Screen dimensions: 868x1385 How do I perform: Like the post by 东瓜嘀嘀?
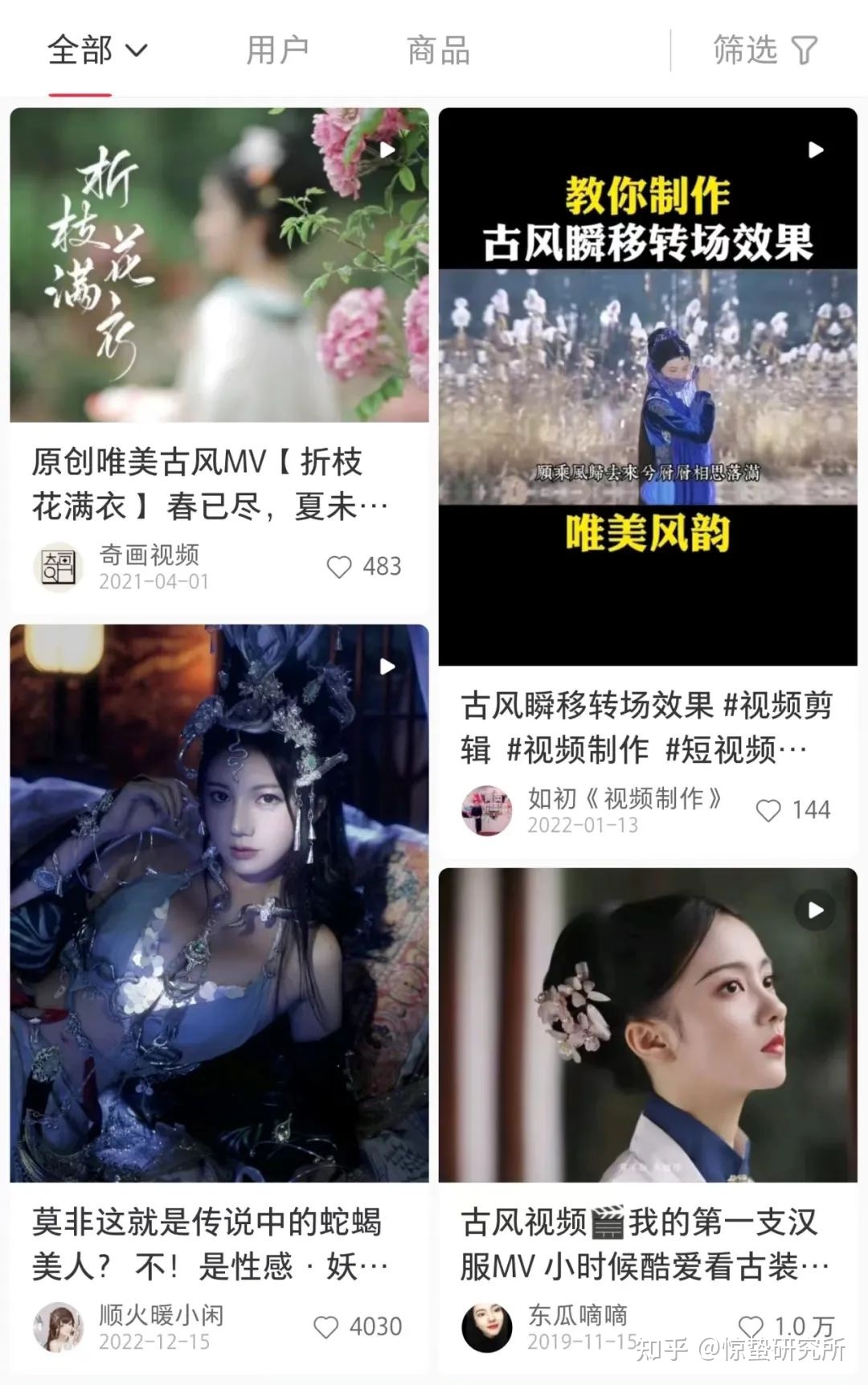(x=750, y=1326)
